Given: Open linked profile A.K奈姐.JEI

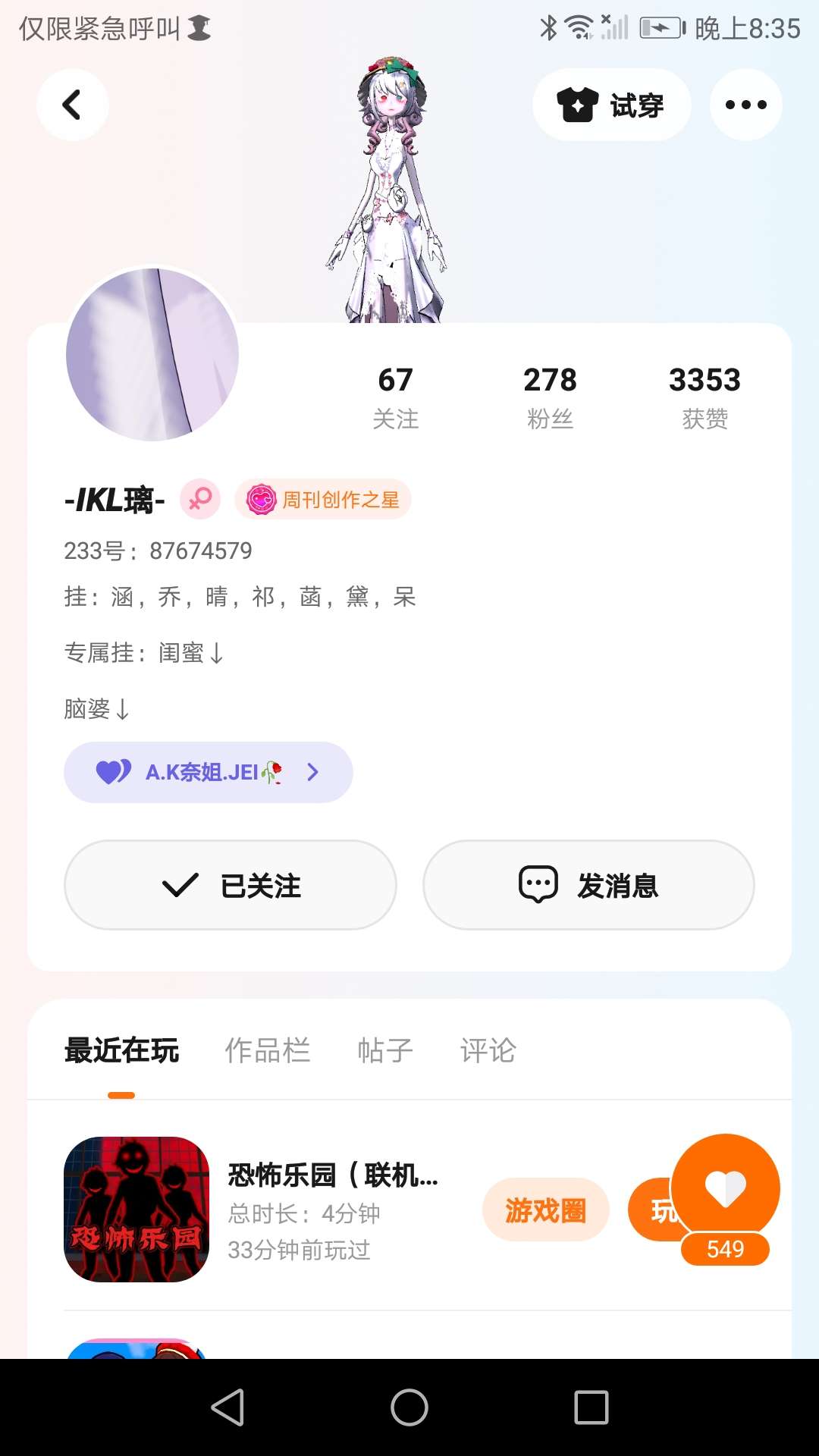Looking at the screenshot, I should (208, 772).
